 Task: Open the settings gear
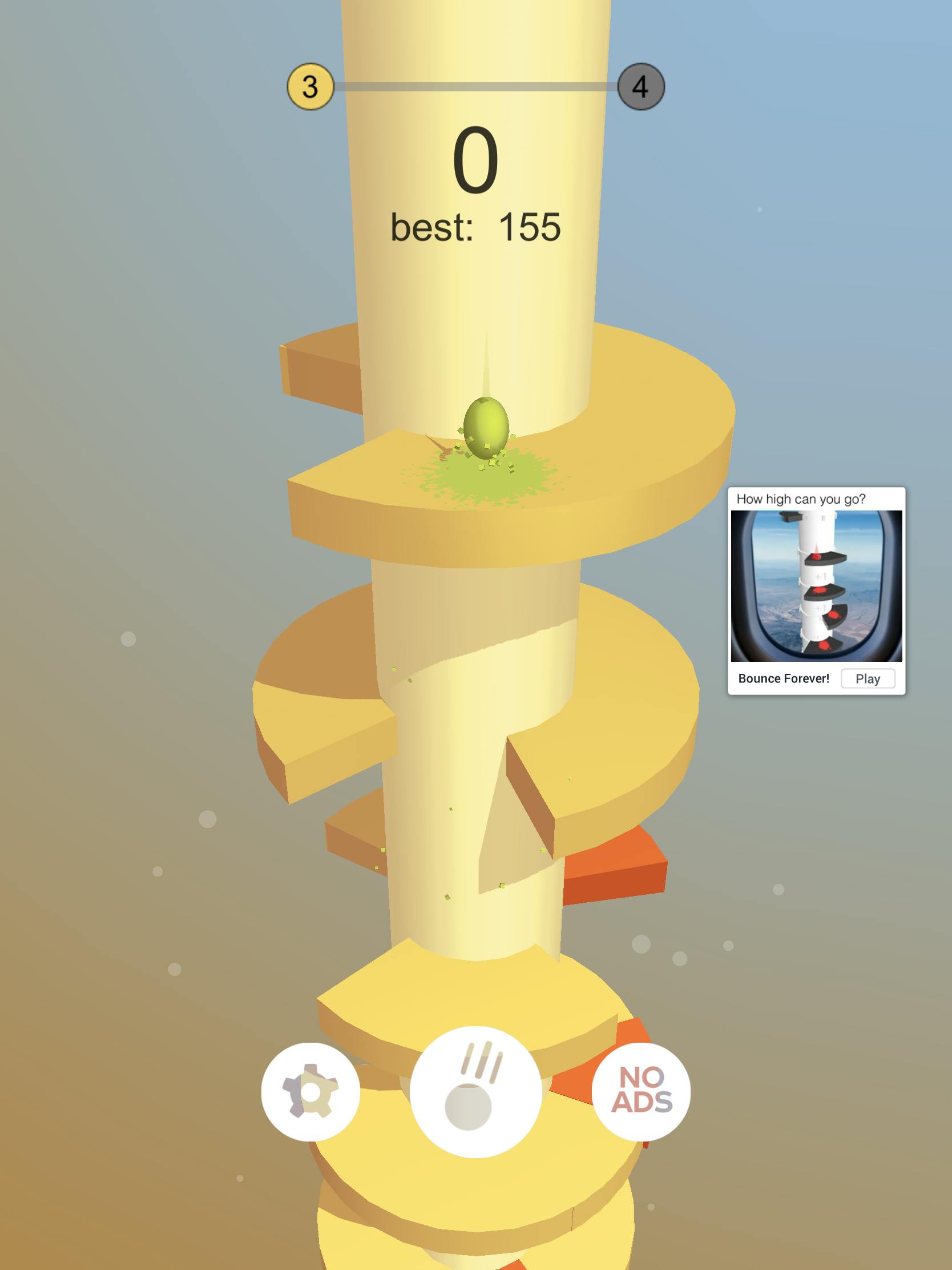click(310, 1092)
